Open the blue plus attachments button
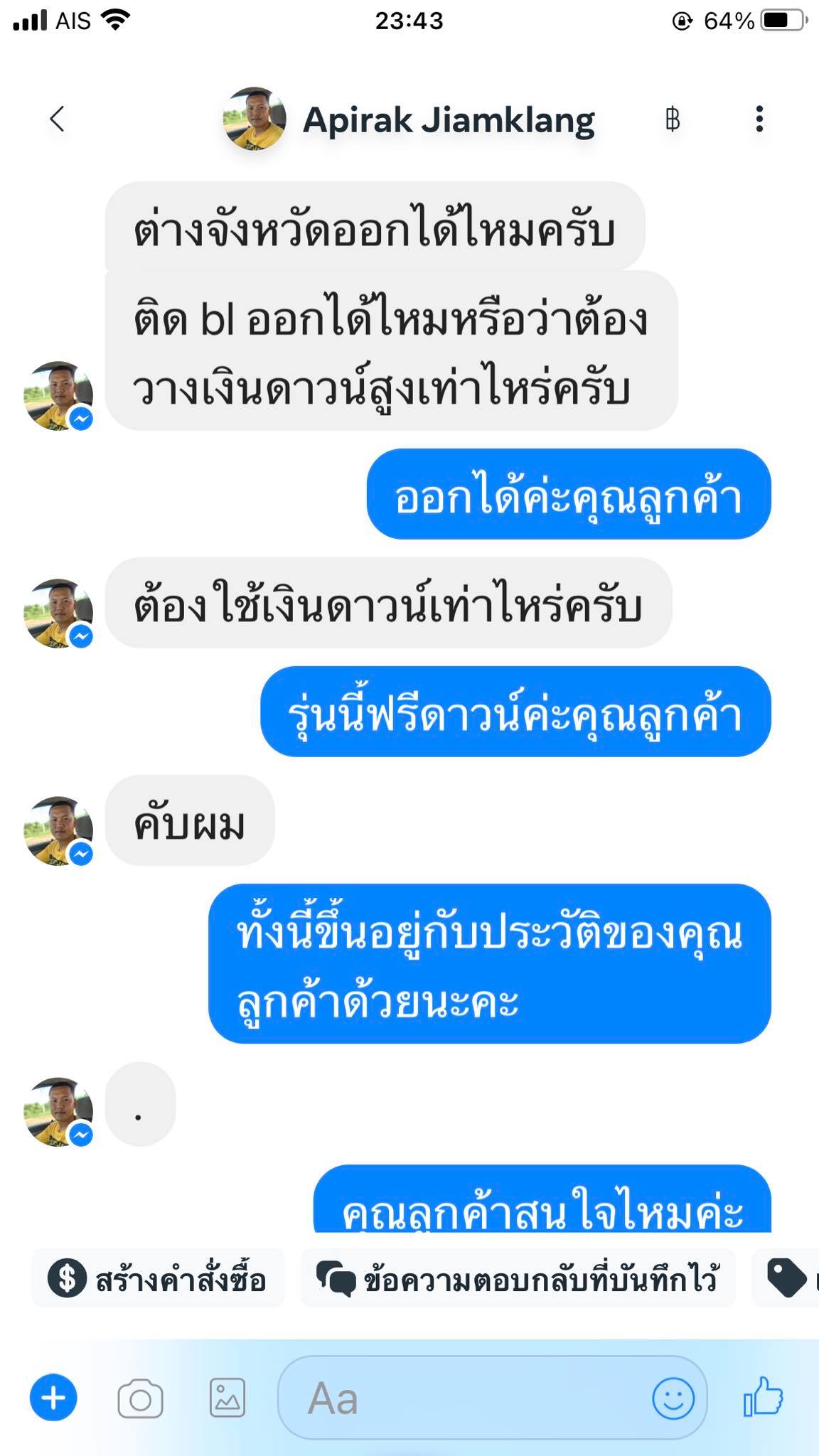819x1456 pixels. tap(53, 1398)
